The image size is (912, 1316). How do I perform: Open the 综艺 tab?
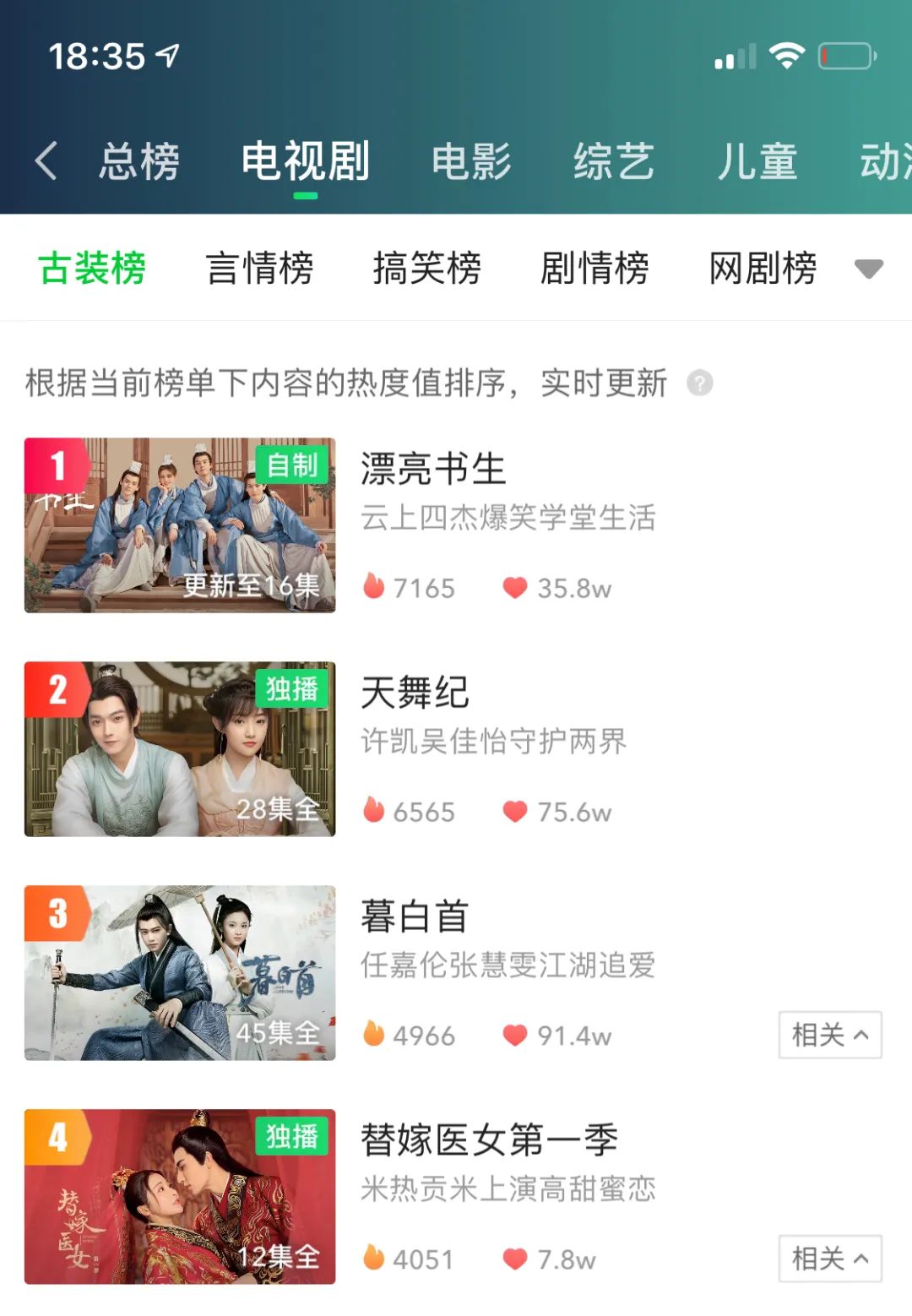coord(614,161)
